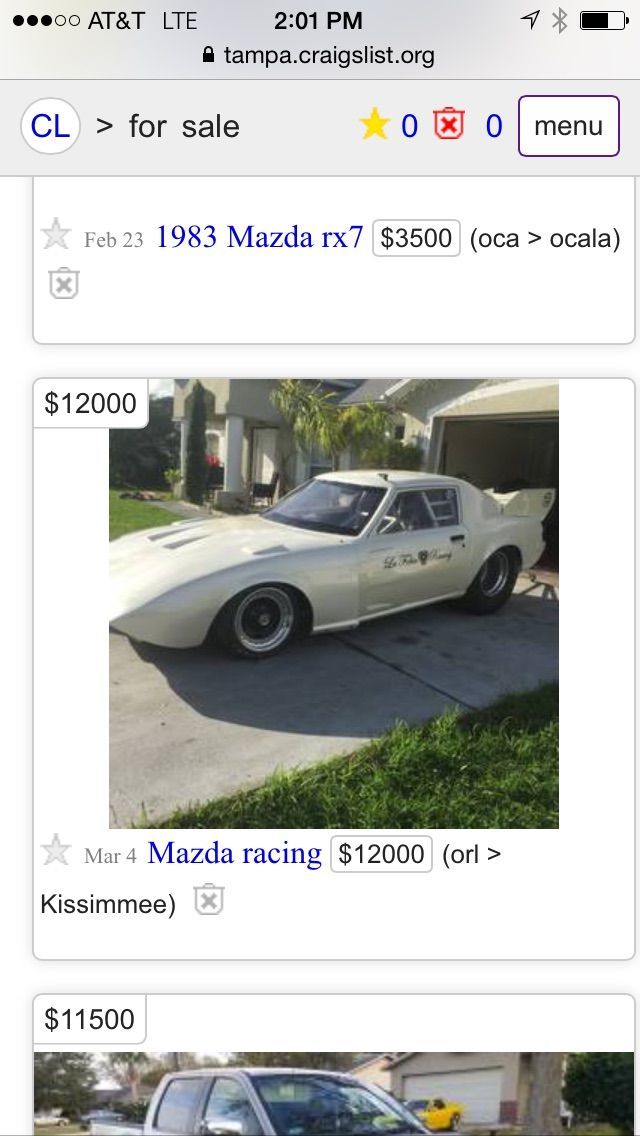Tap the tampa.craigslist.org address bar
The width and height of the screenshot is (640, 1136).
click(x=320, y=55)
